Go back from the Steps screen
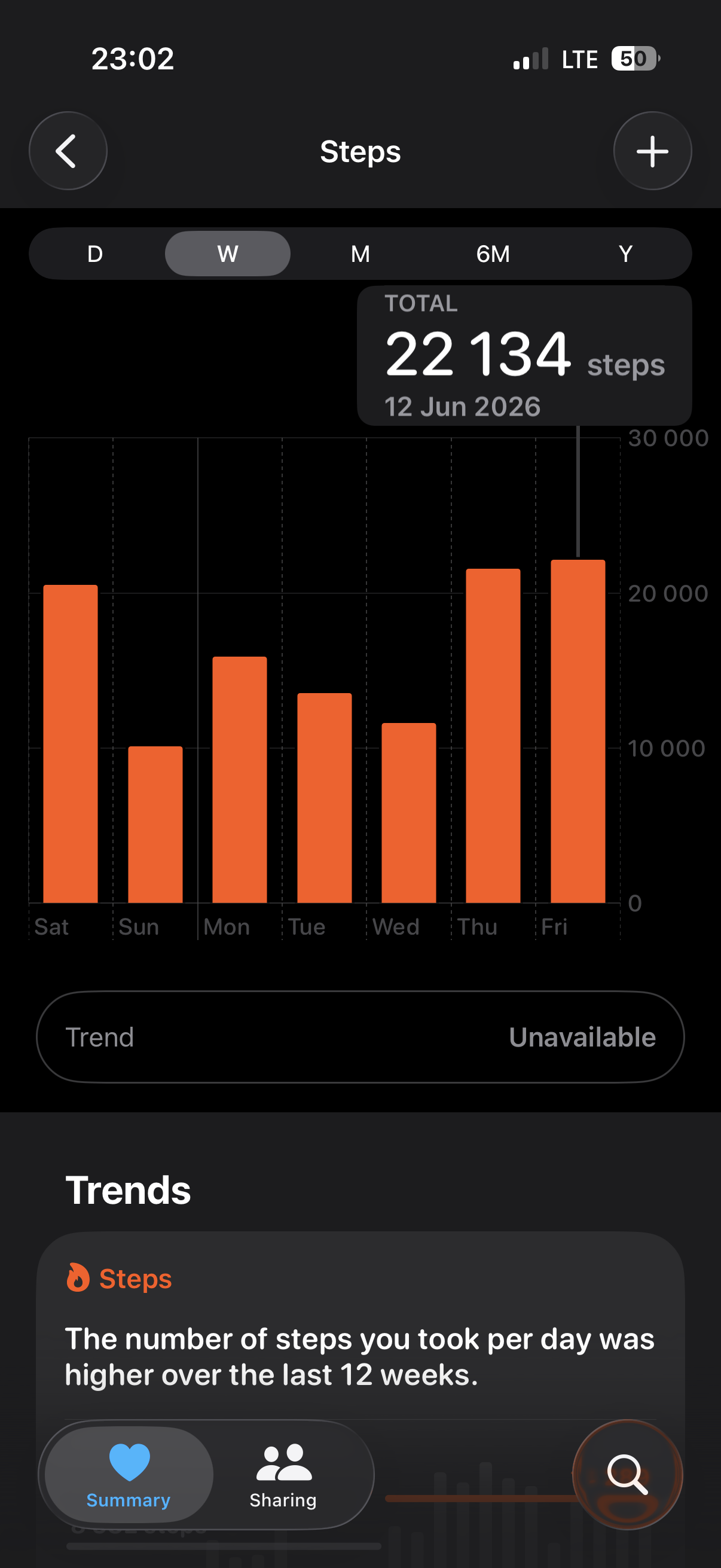Screen dimensions: 721x1568 (x=68, y=151)
